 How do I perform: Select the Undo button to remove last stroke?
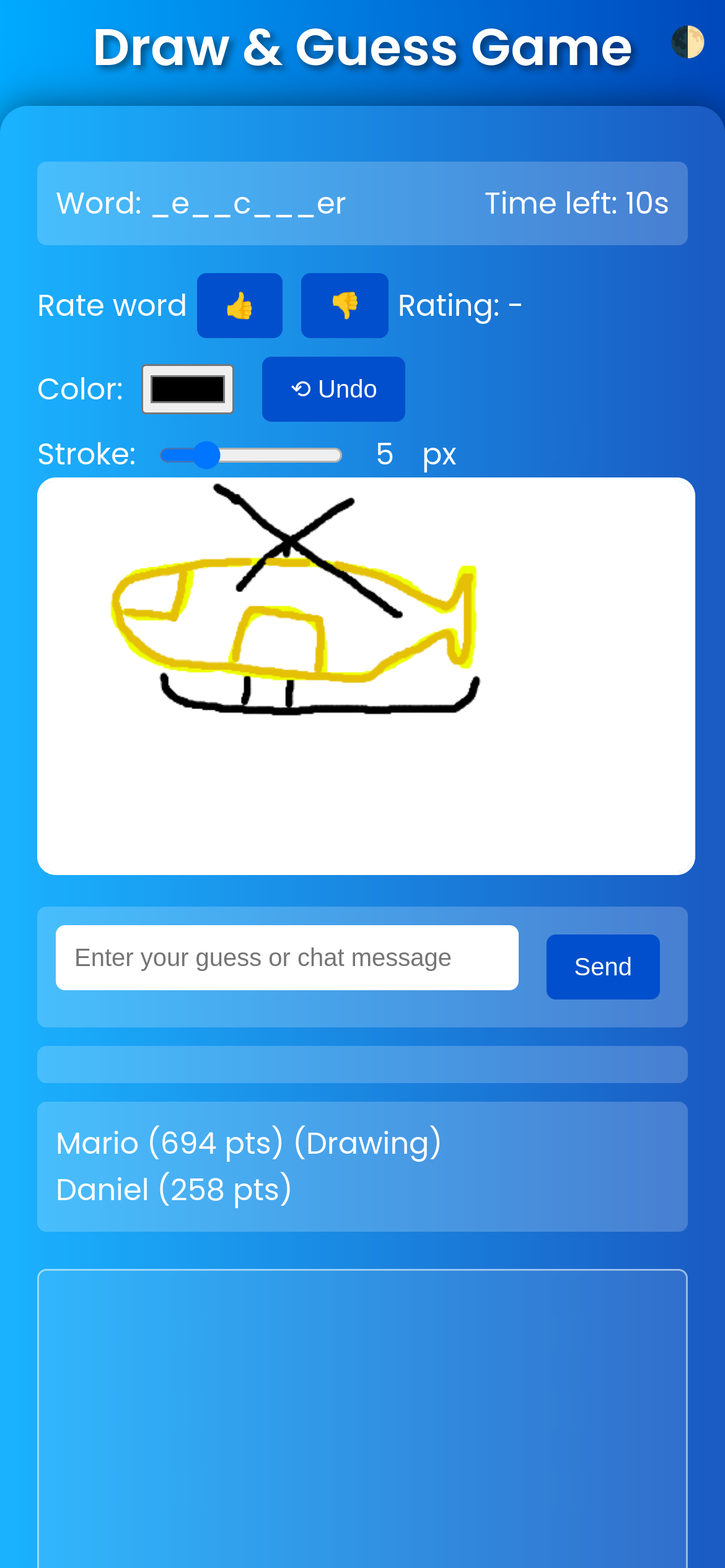[333, 389]
